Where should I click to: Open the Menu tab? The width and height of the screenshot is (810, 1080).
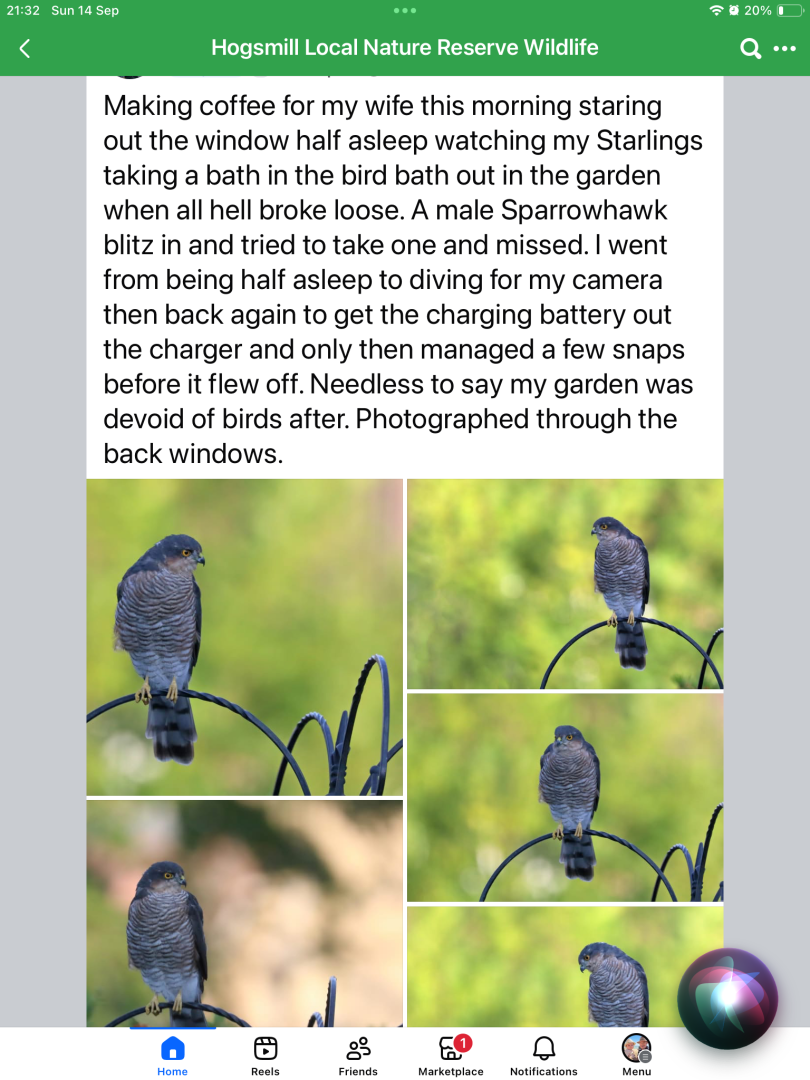click(637, 1054)
